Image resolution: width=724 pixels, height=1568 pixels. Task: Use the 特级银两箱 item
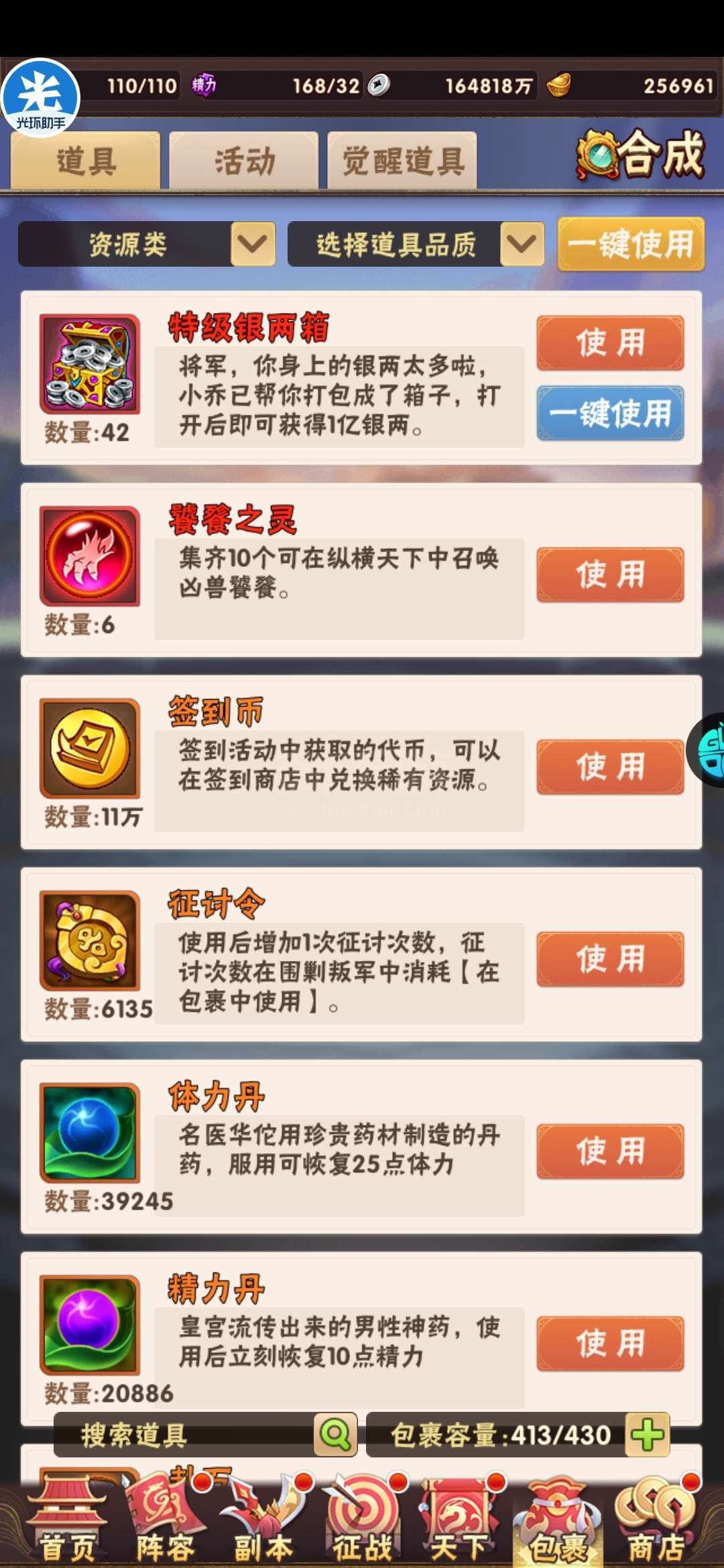click(610, 343)
